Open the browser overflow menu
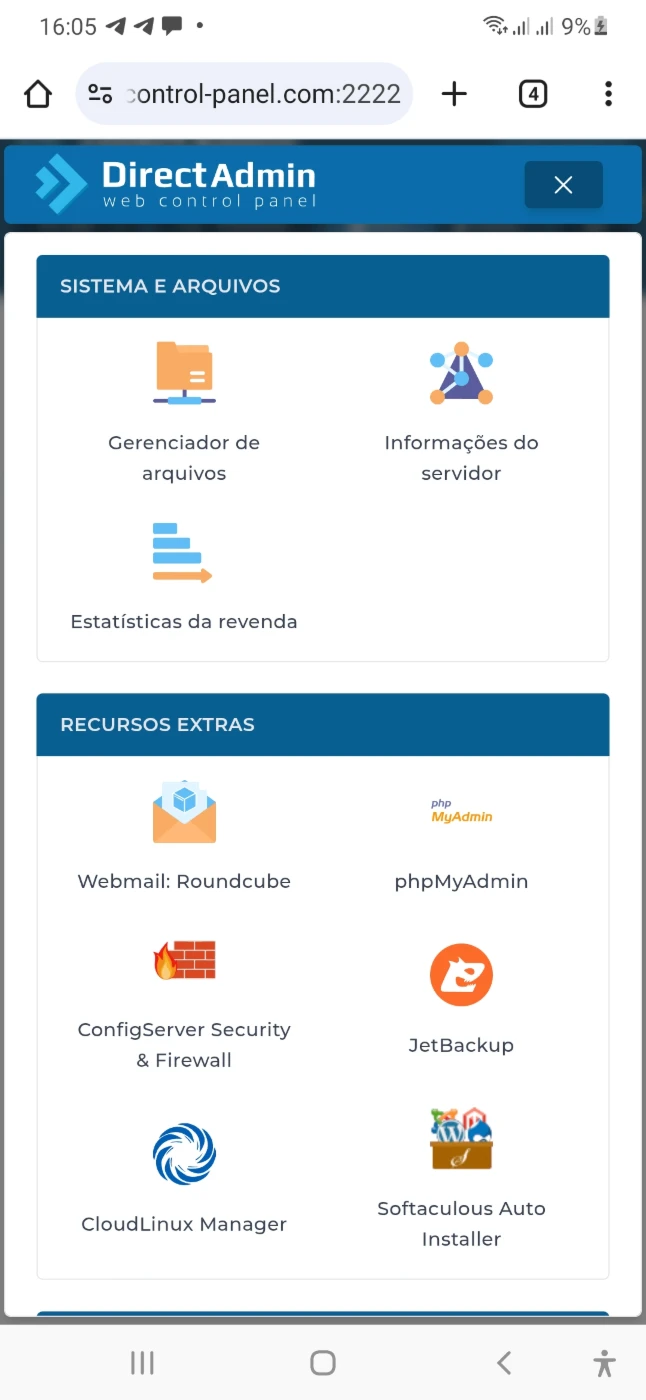Screen dimensions: 646x1400 pos(608,94)
